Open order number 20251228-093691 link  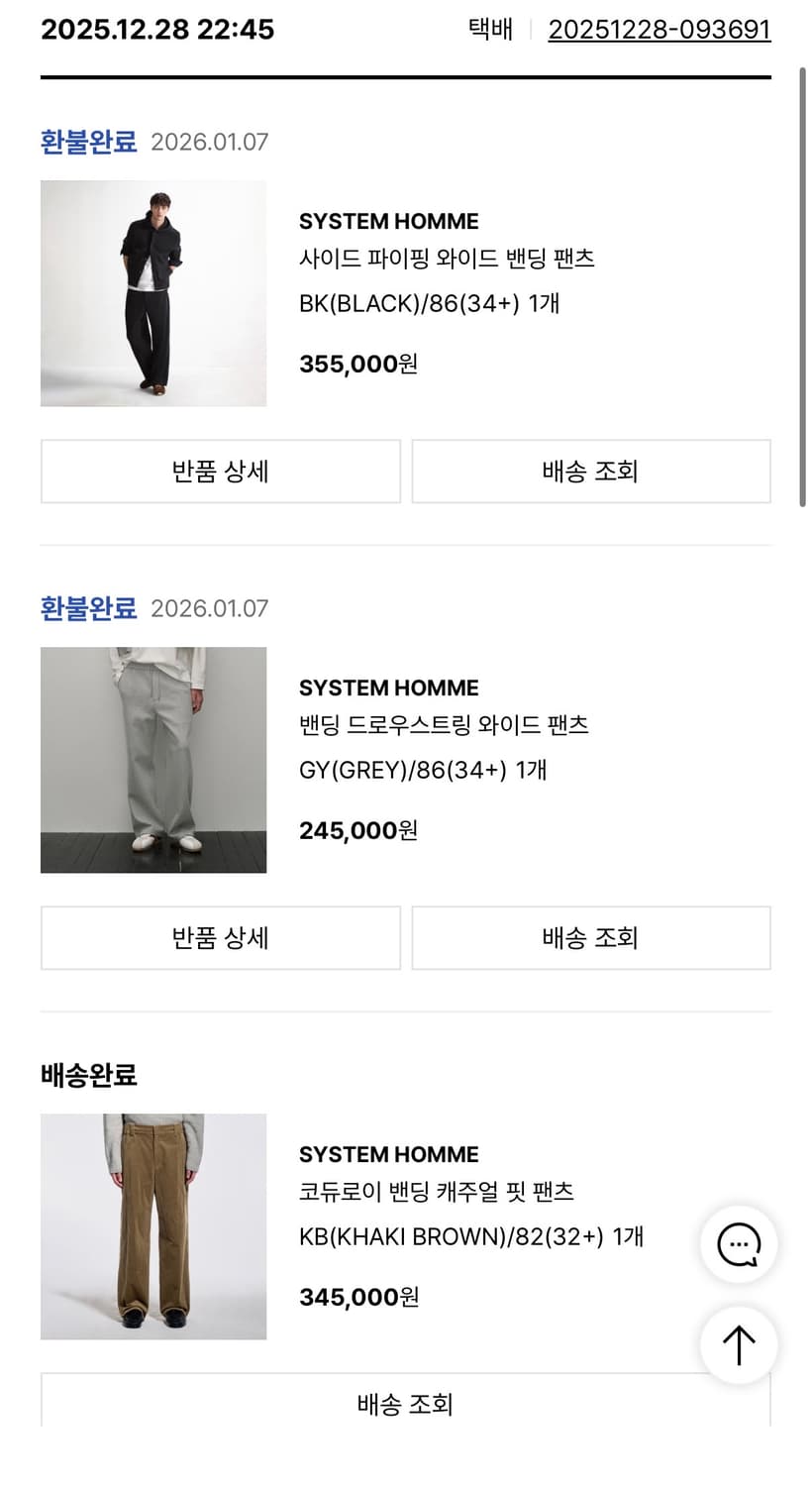[659, 30]
